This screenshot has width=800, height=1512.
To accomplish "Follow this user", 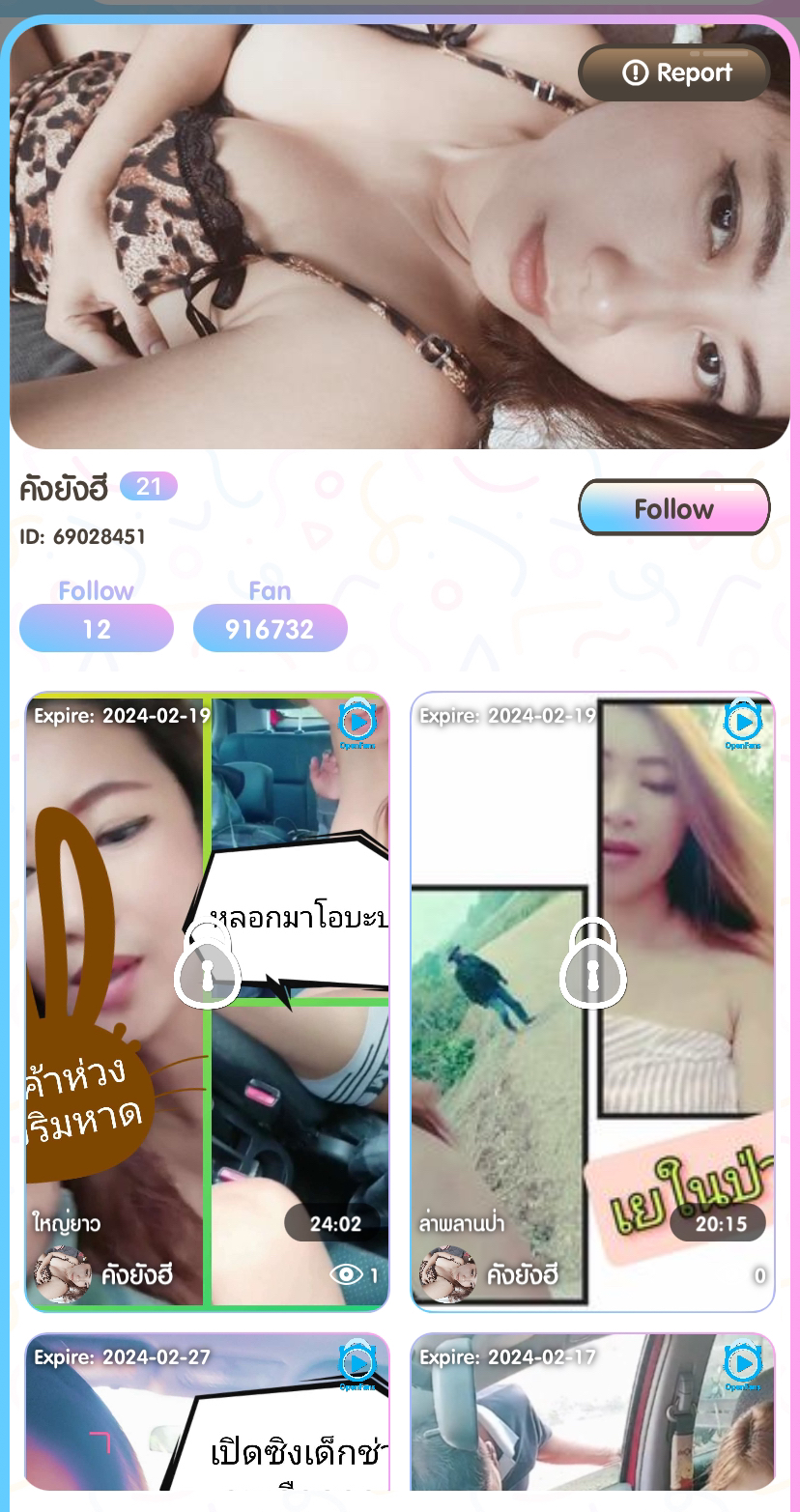I will point(673,508).
